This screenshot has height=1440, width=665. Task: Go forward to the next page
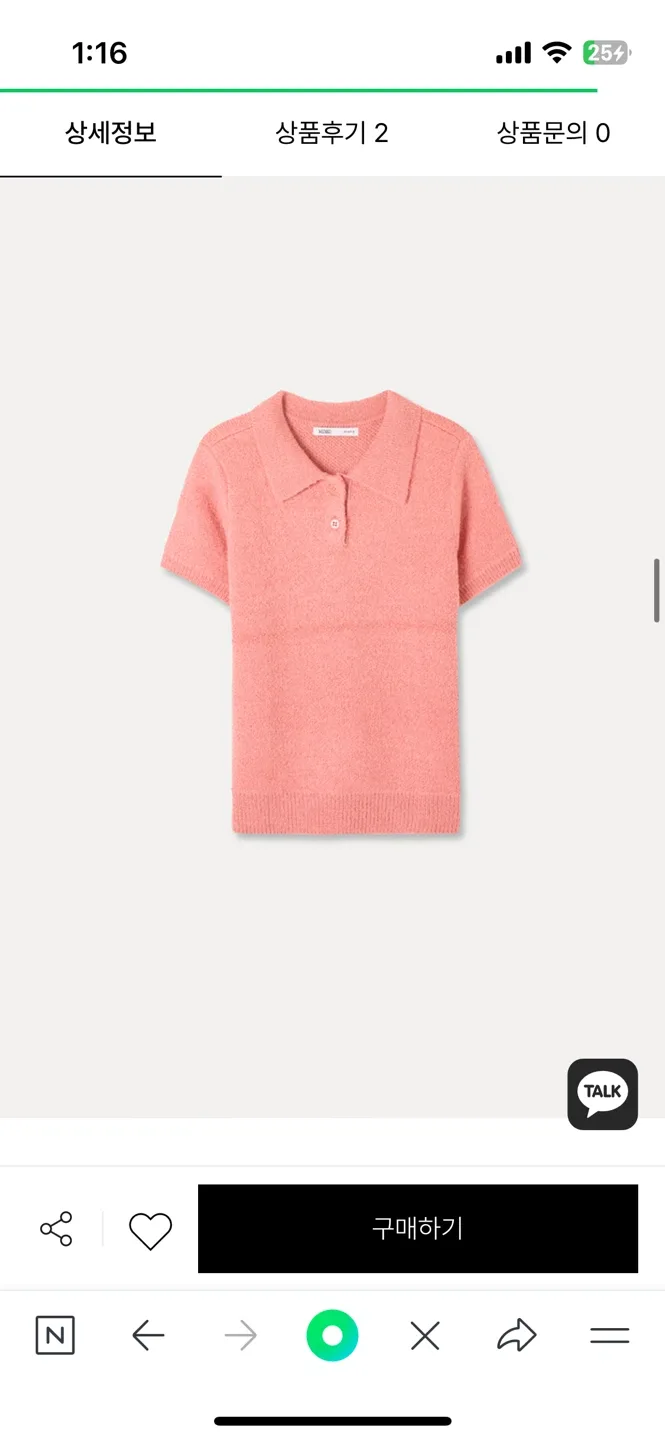tap(240, 1335)
